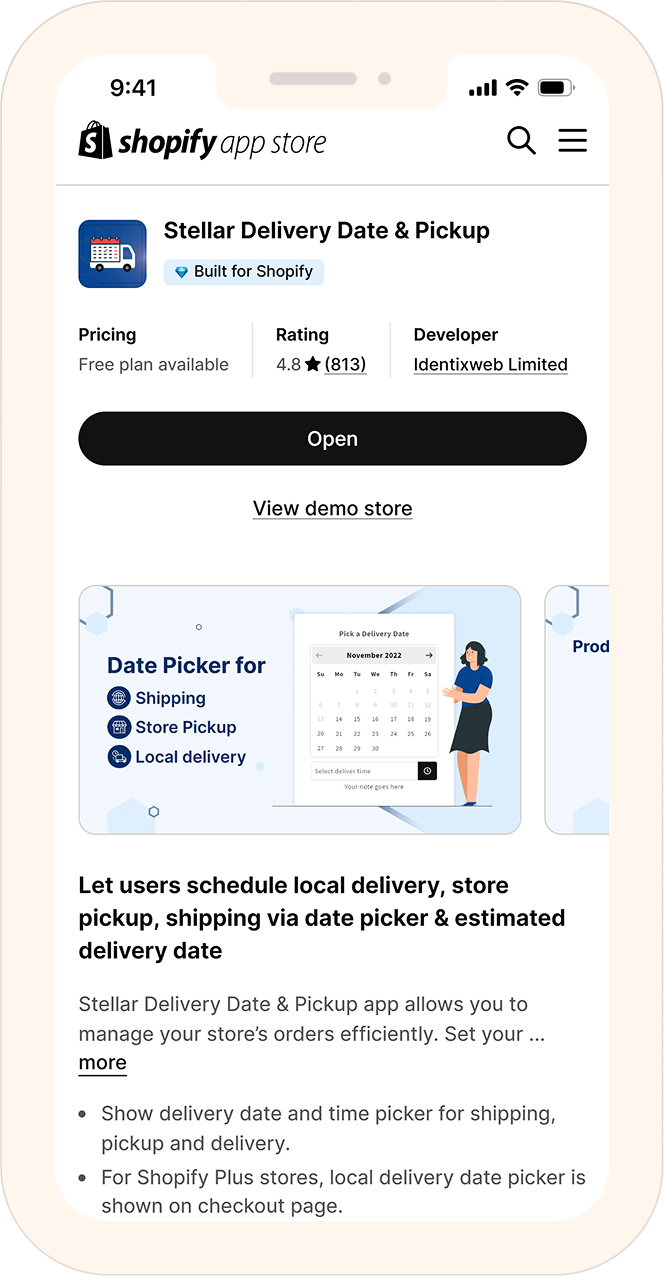The height and width of the screenshot is (1276, 664).
Task: Open the second partially visible screenshot
Action: click(578, 710)
